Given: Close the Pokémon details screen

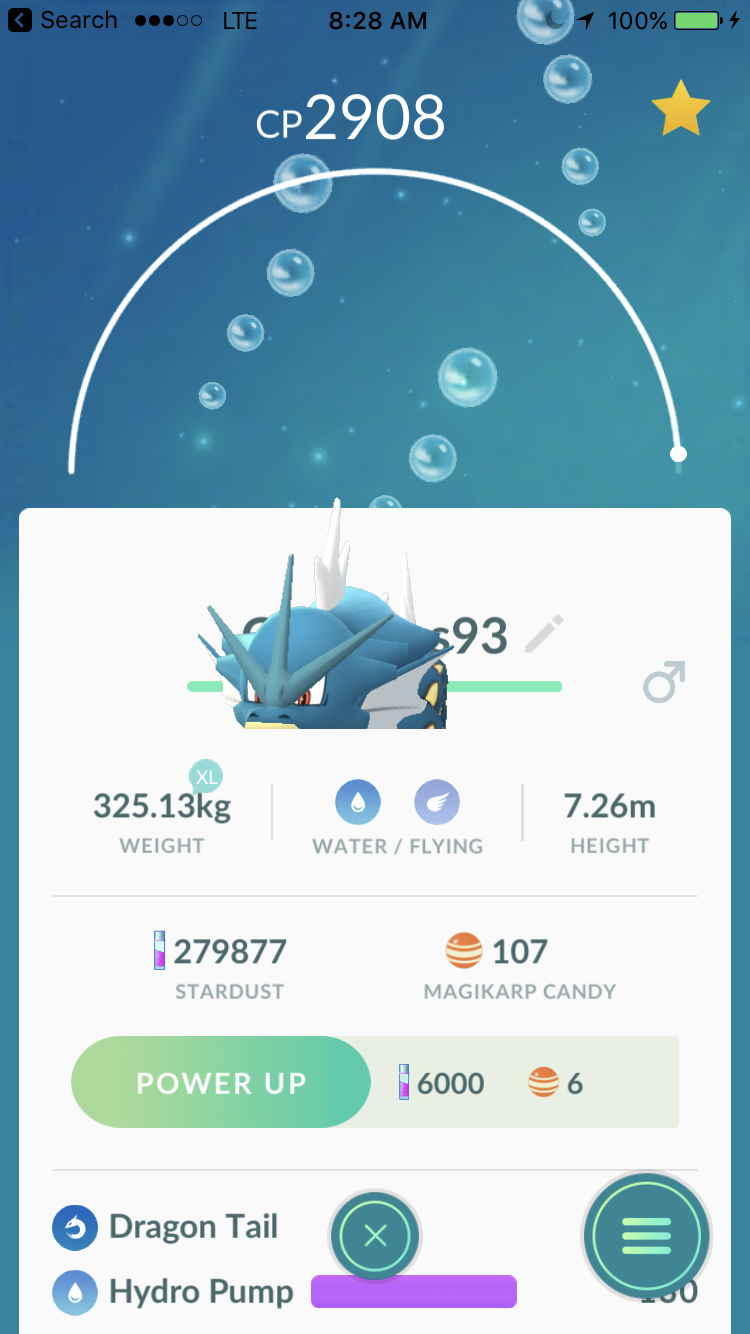Looking at the screenshot, I should (375, 1236).
